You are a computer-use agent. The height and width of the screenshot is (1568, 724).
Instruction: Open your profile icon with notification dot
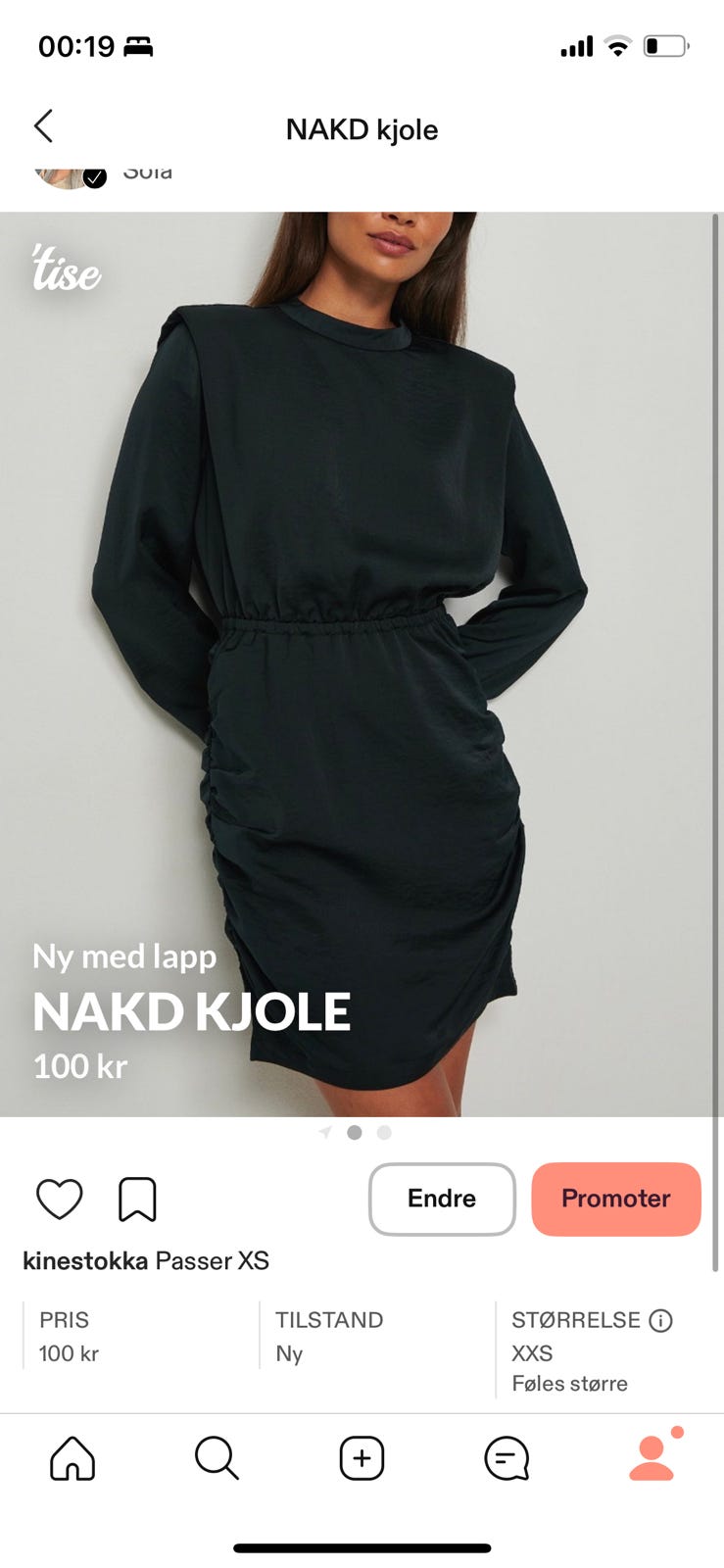[x=651, y=1458]
